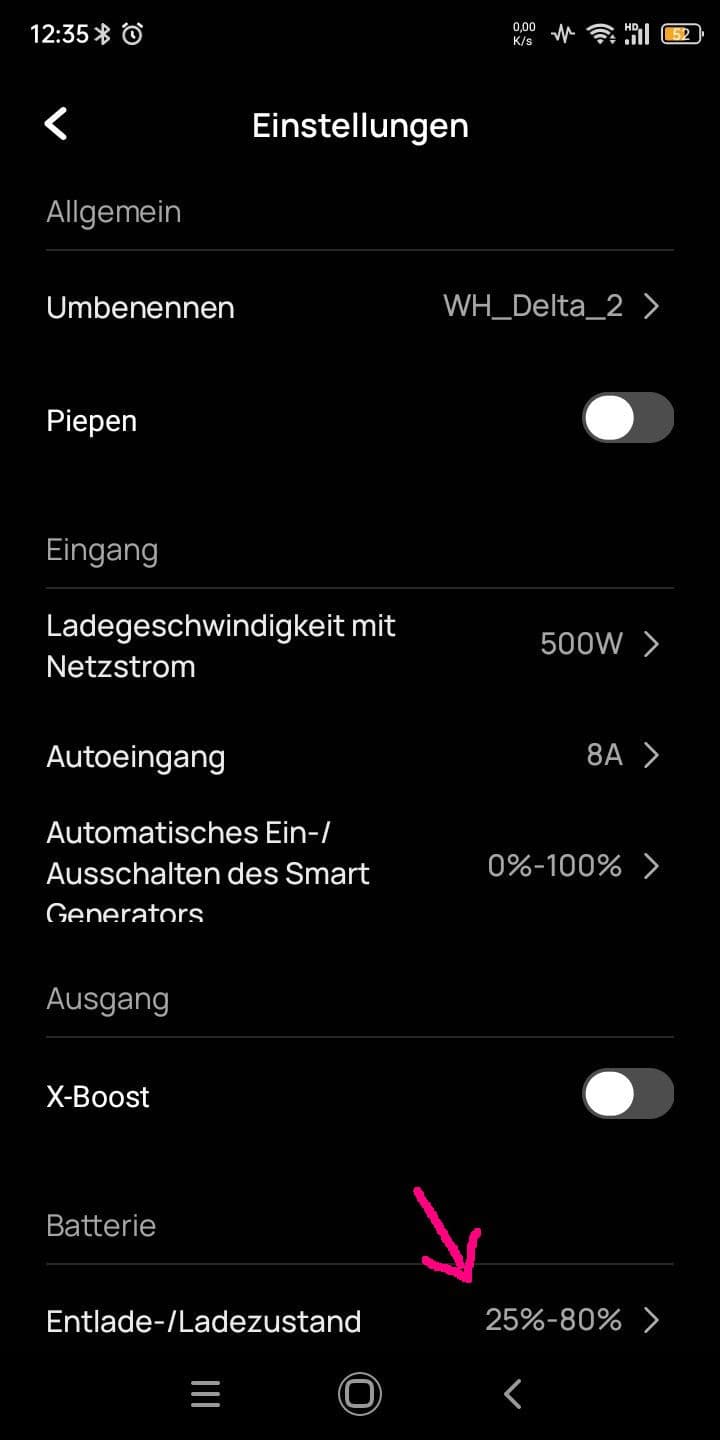Open Umbenennen to rename WH_Delta_2
This screenshot has width=720, height=1440.
pos(360,307)
